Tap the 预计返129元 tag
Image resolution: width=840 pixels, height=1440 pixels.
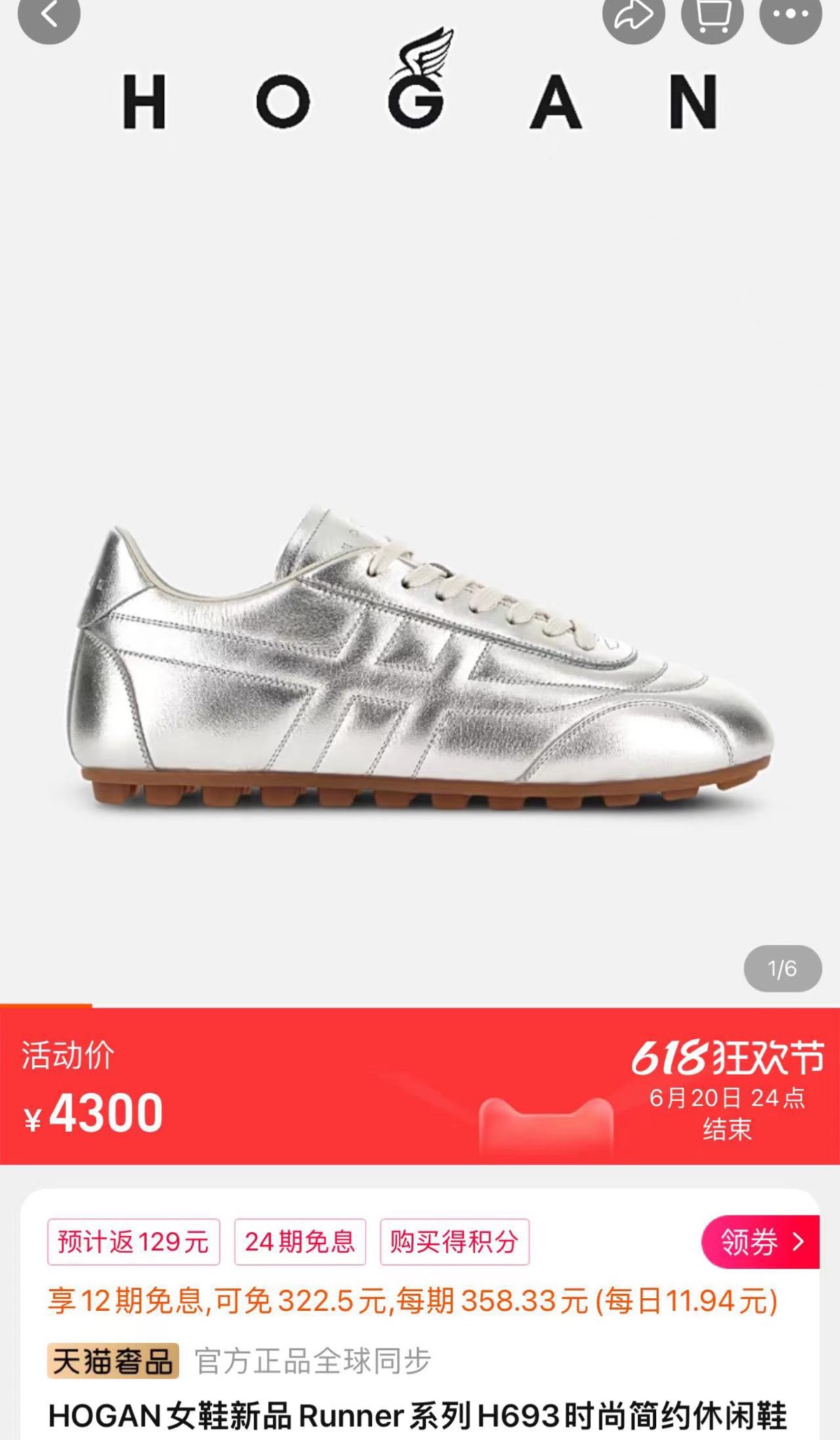click(133, 1242)
